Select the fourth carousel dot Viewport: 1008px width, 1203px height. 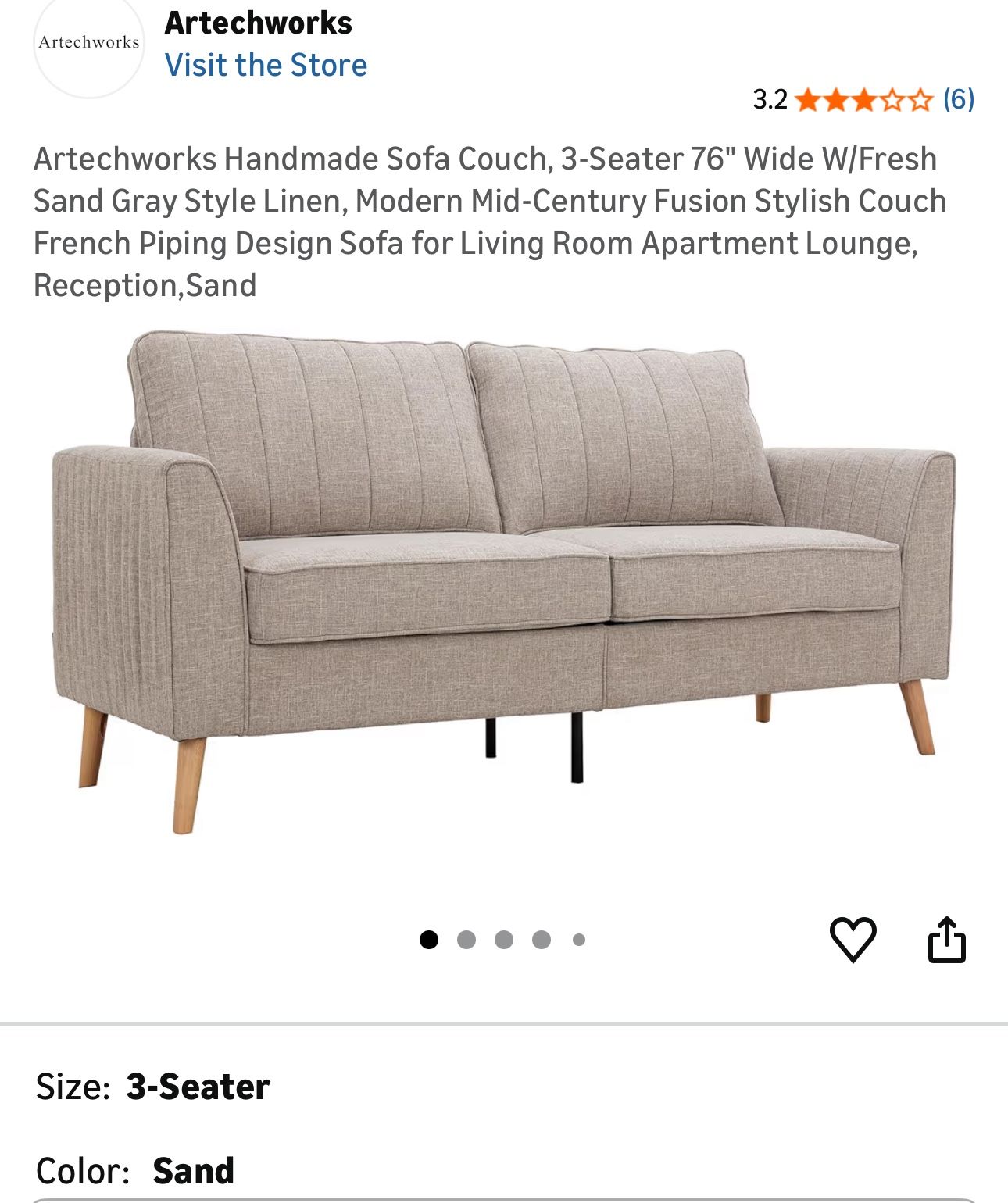(541, 938)
